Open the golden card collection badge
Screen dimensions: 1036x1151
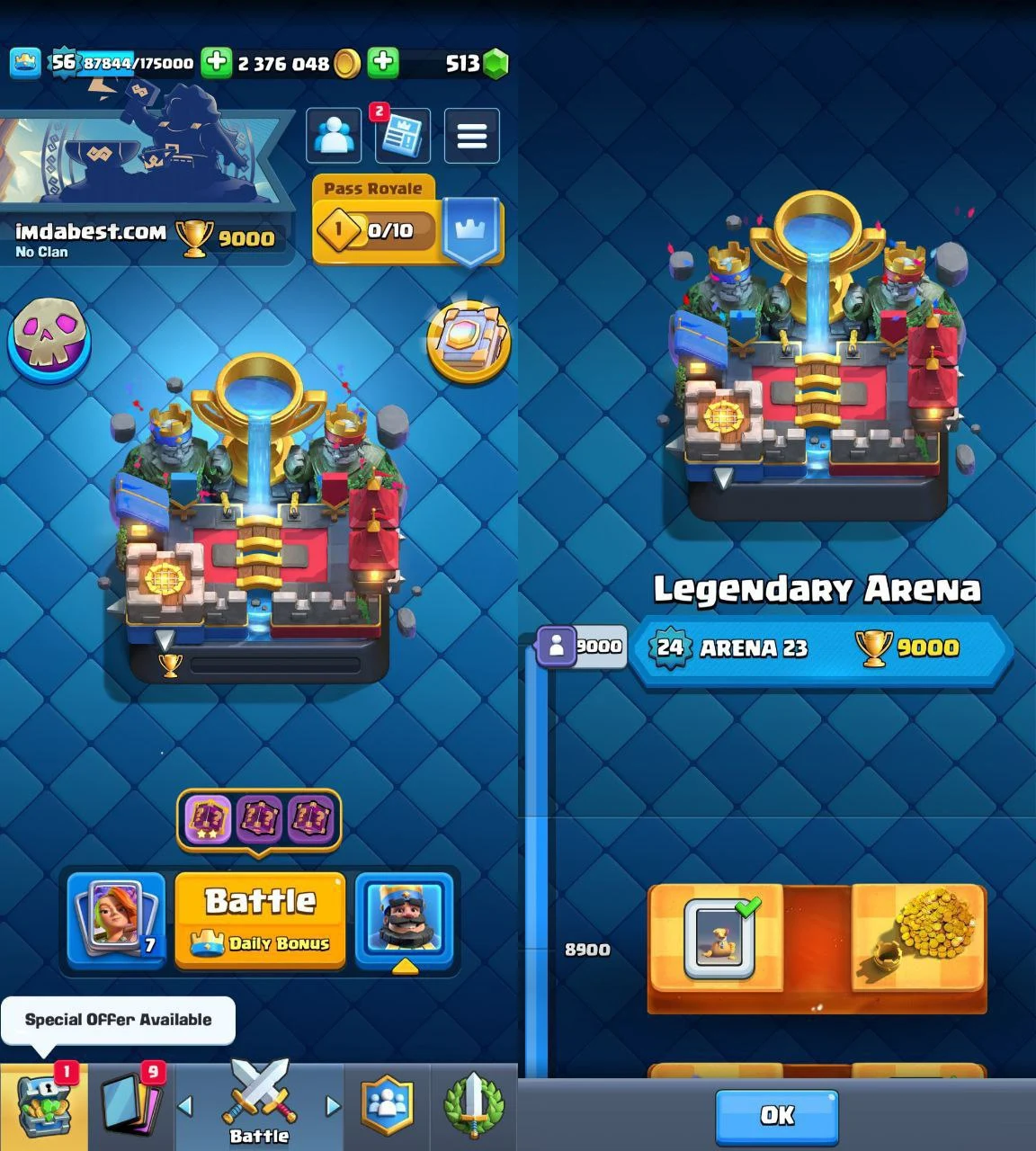[469, 342]
